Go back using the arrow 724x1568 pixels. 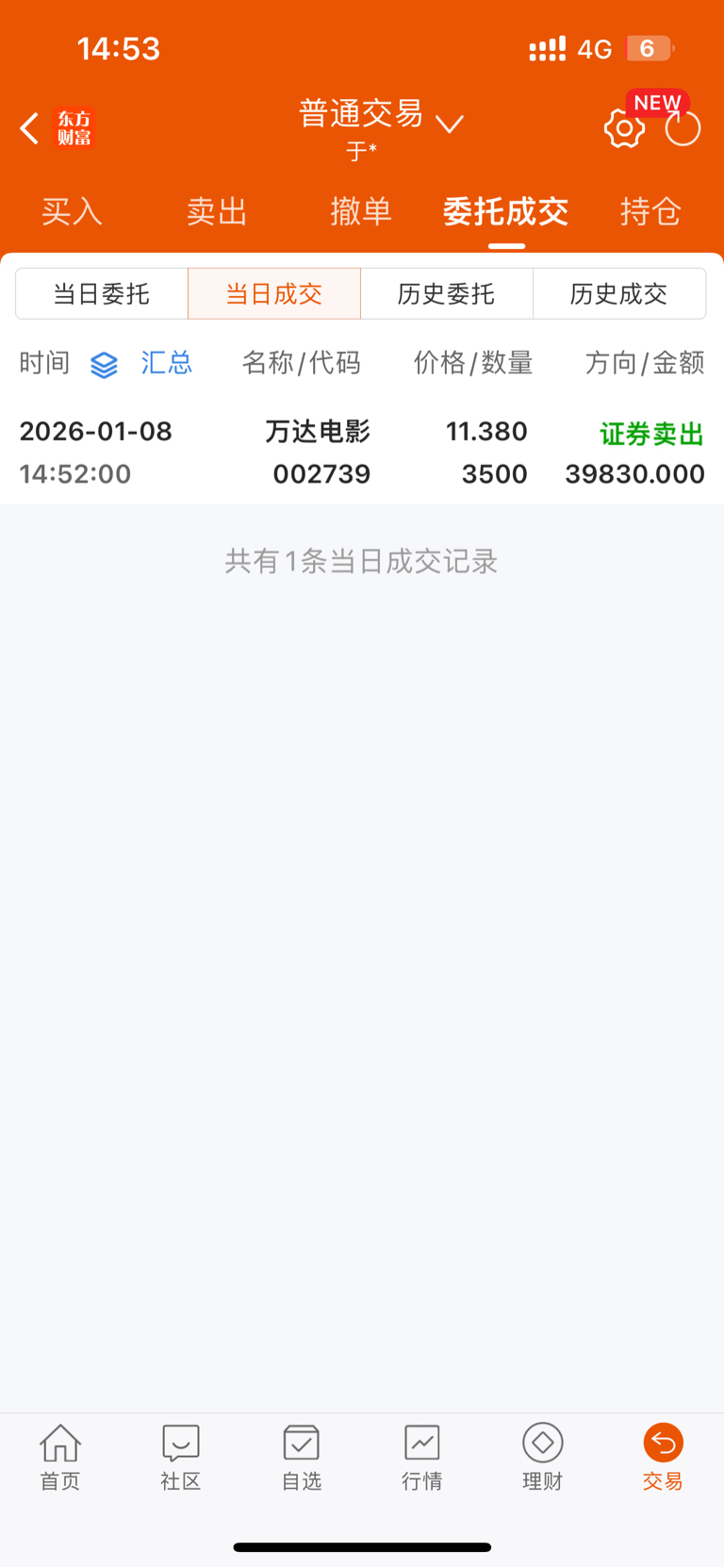click(x=30, y=128)
